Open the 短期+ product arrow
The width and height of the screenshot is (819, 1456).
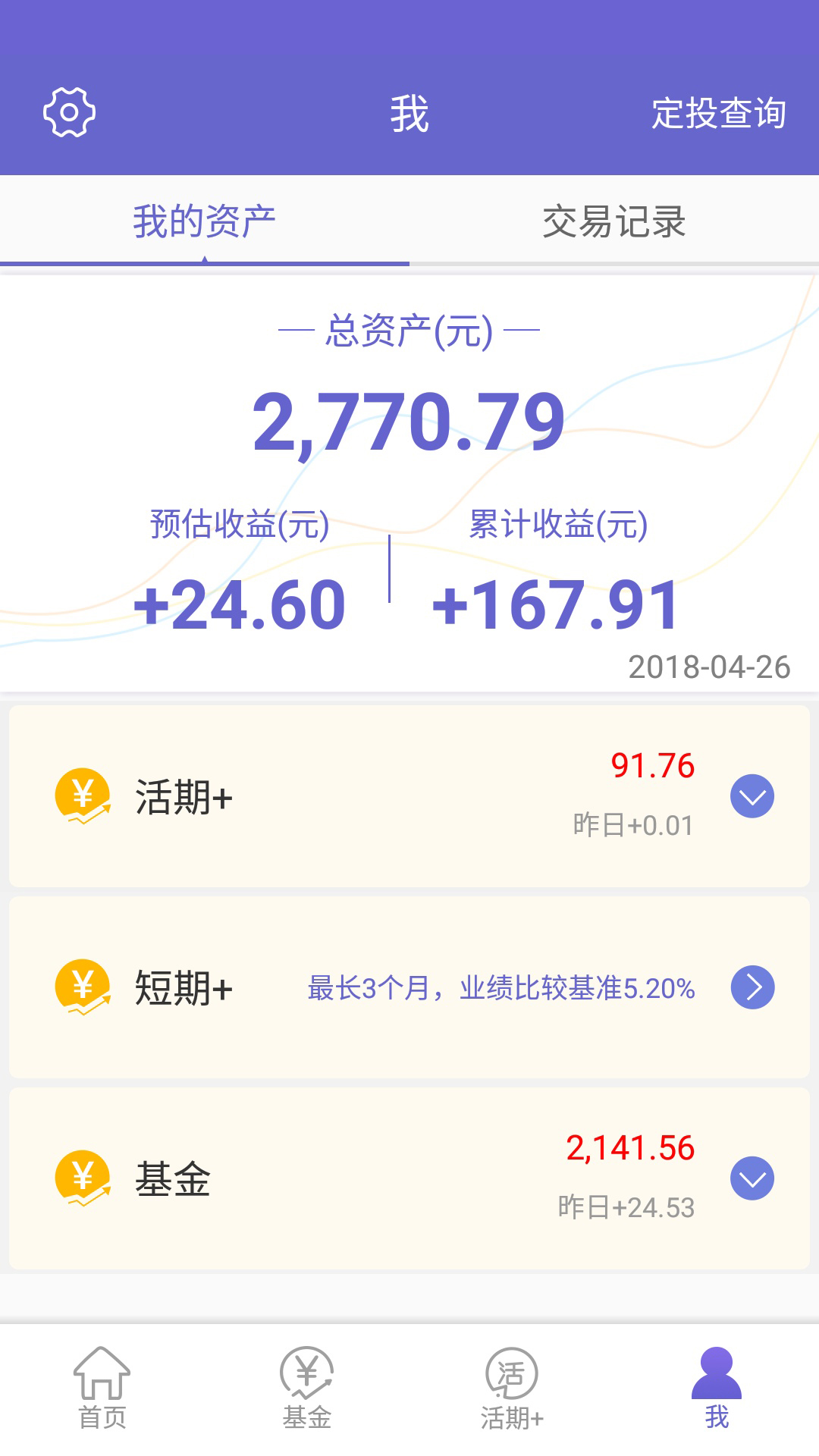(752, 987)
